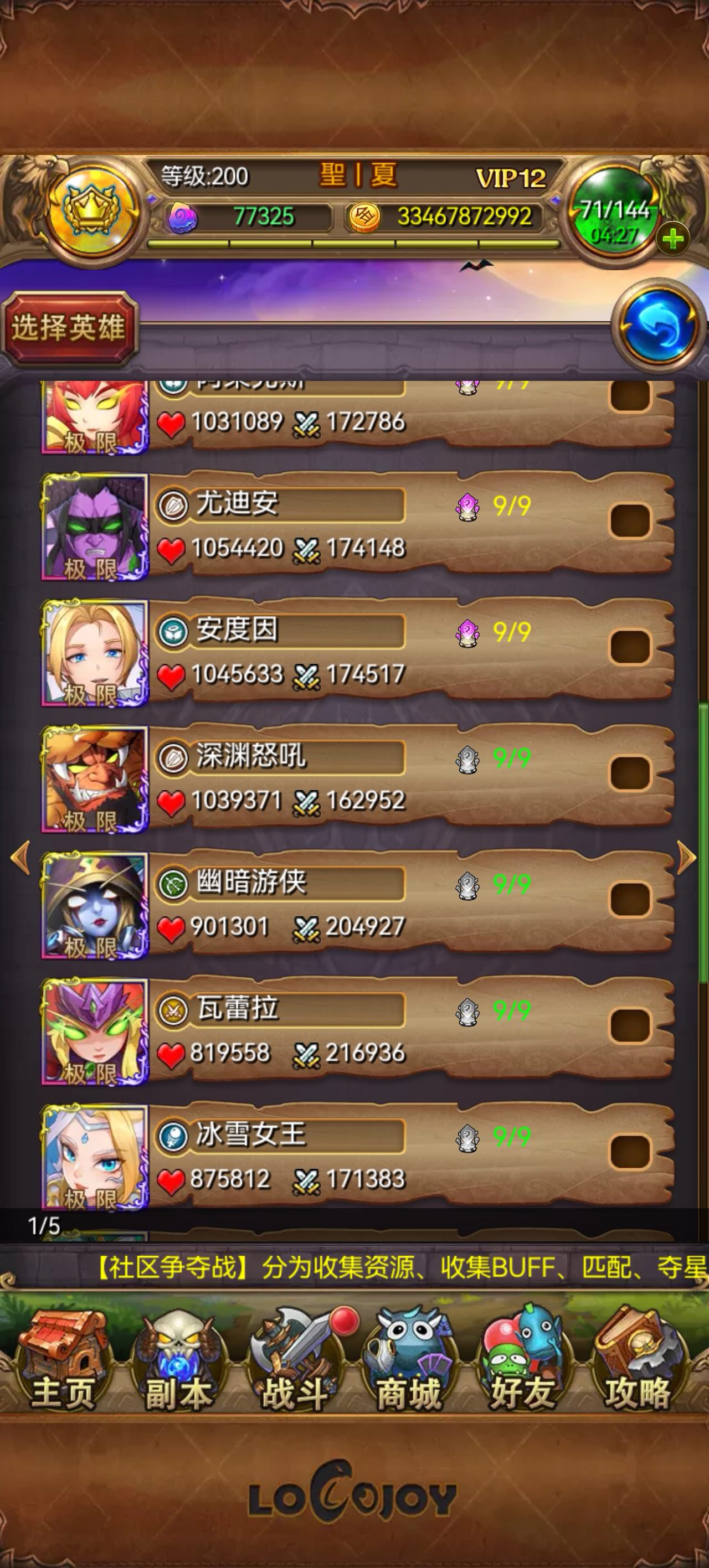The width and height of the screenshot is (709, 1568).
Task: Go to previous page with left arrow
Action: [20, 858]
